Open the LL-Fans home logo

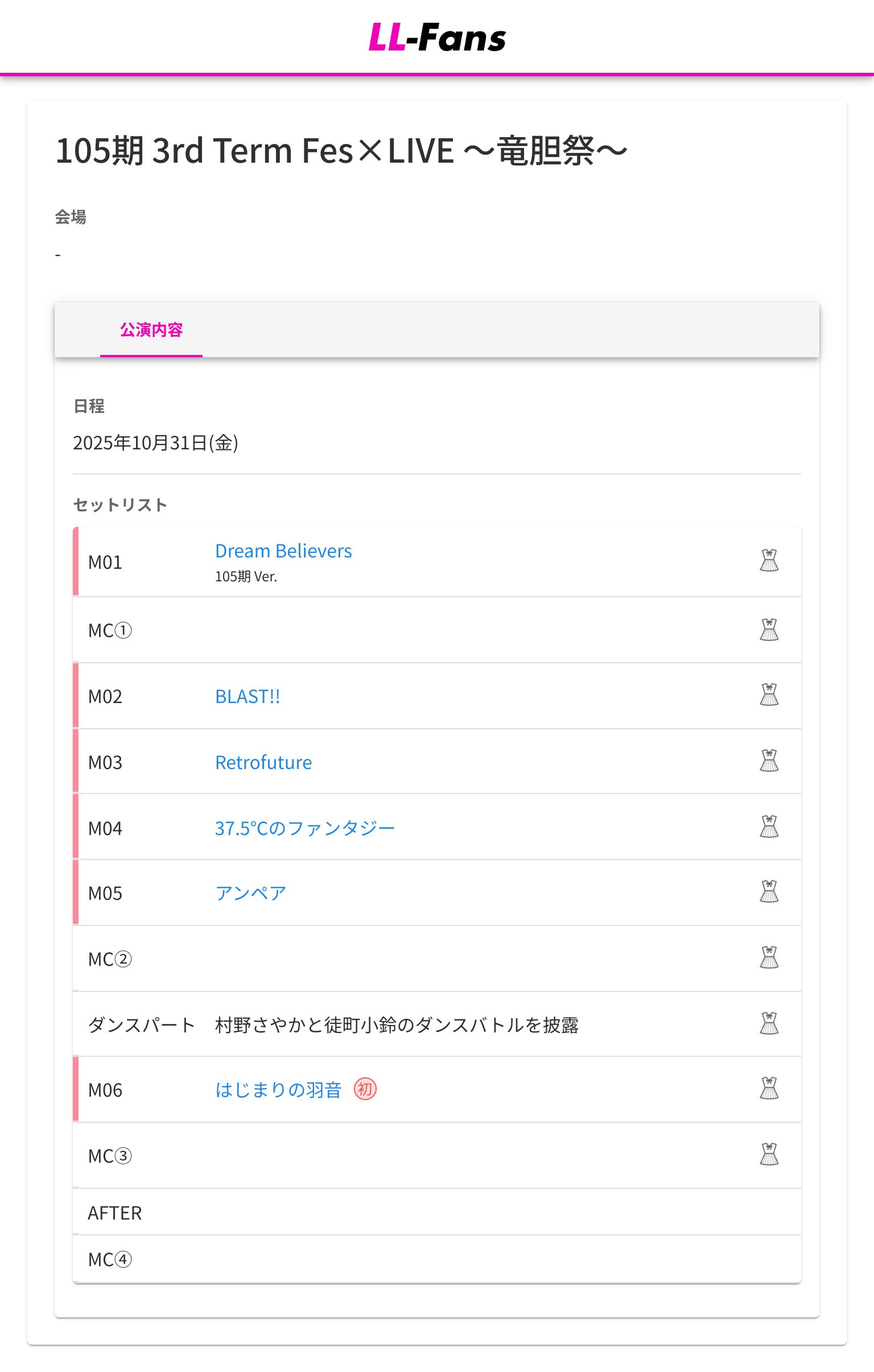436,38
